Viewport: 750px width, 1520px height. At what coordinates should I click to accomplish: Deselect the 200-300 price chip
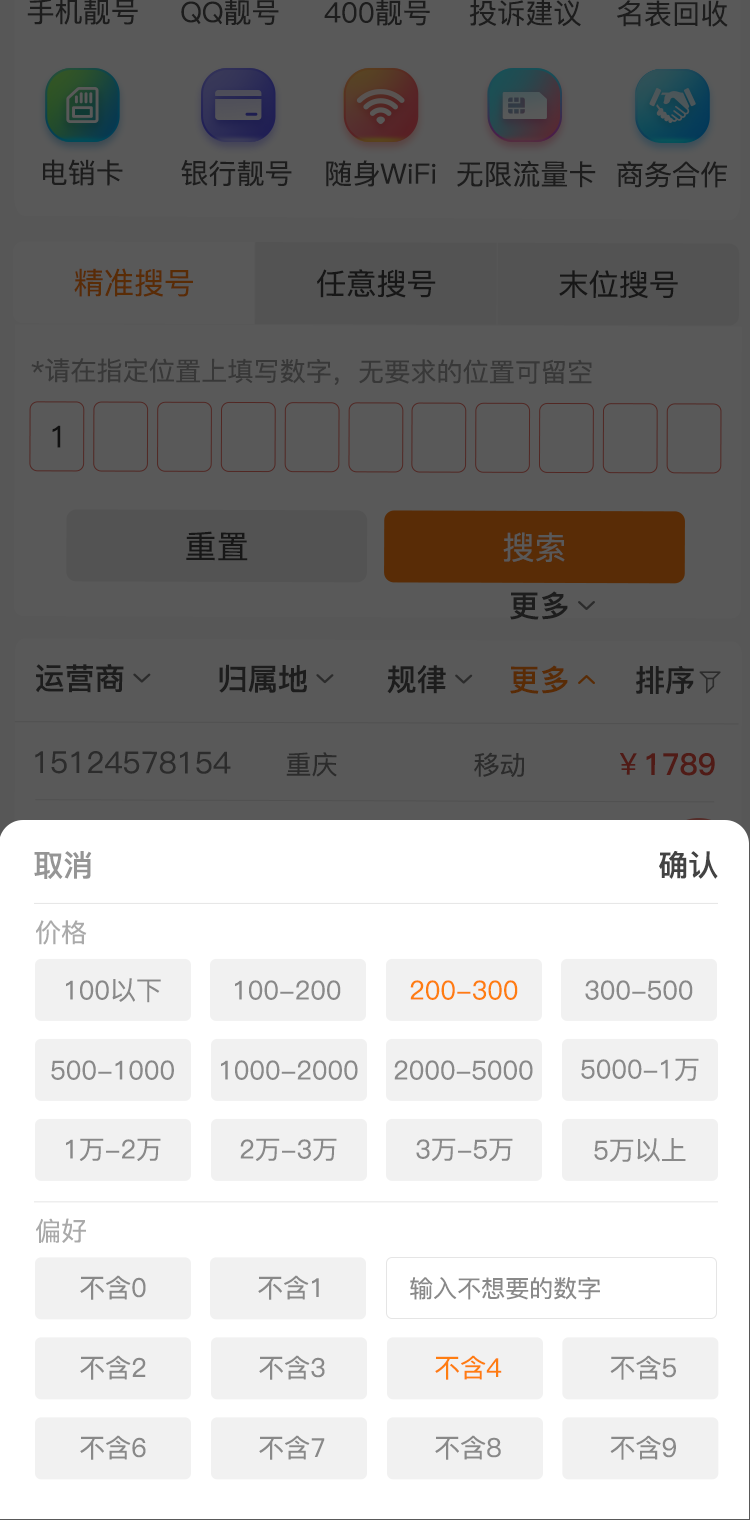click(x=464, y=990)
